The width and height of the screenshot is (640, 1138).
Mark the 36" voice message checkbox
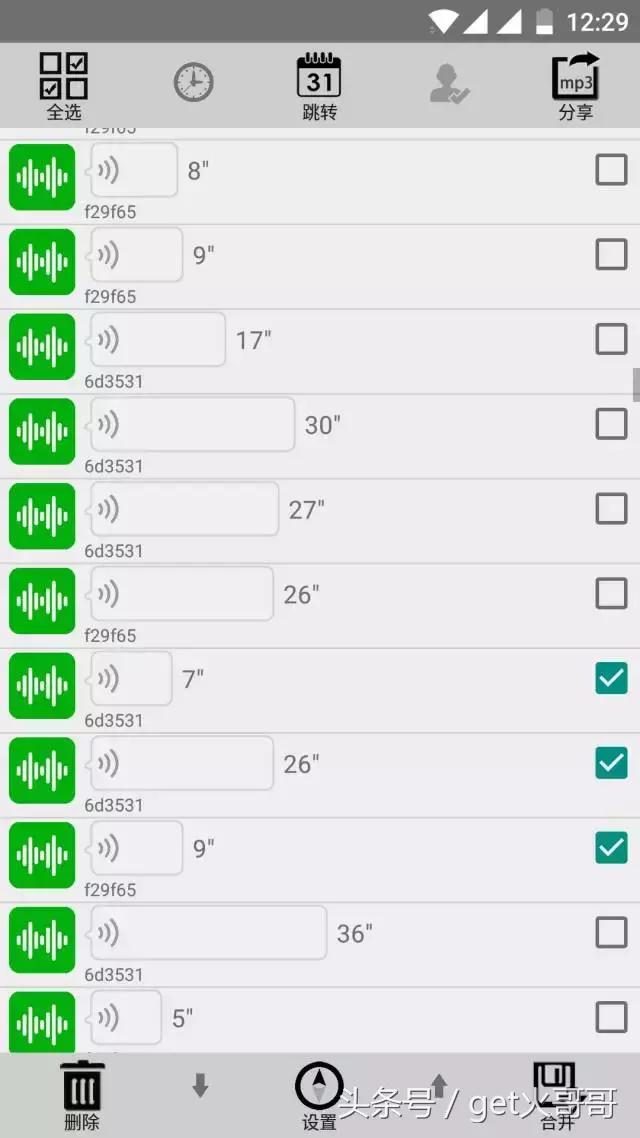coord(611,932)
